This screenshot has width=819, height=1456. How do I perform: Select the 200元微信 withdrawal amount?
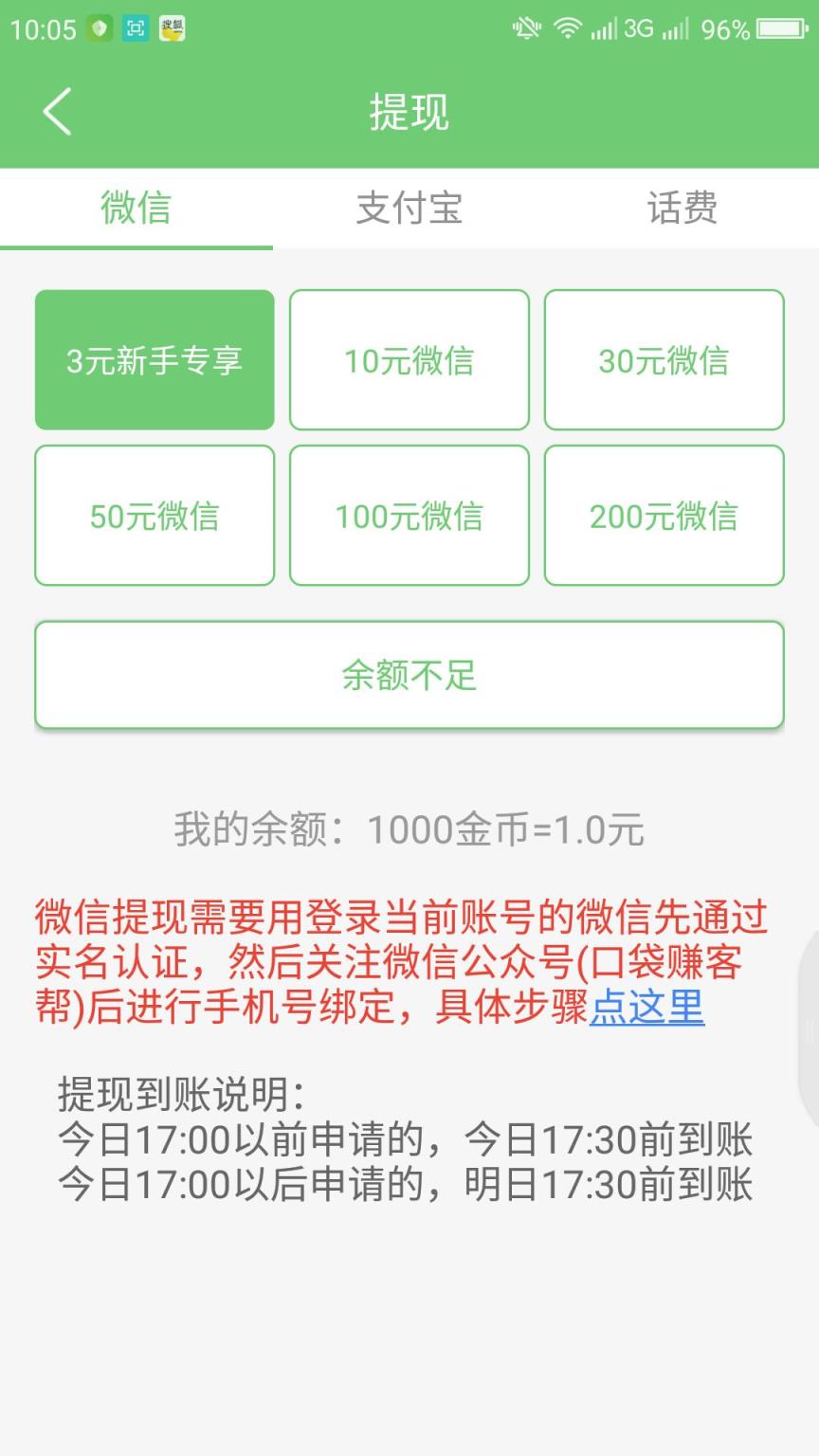664,516
